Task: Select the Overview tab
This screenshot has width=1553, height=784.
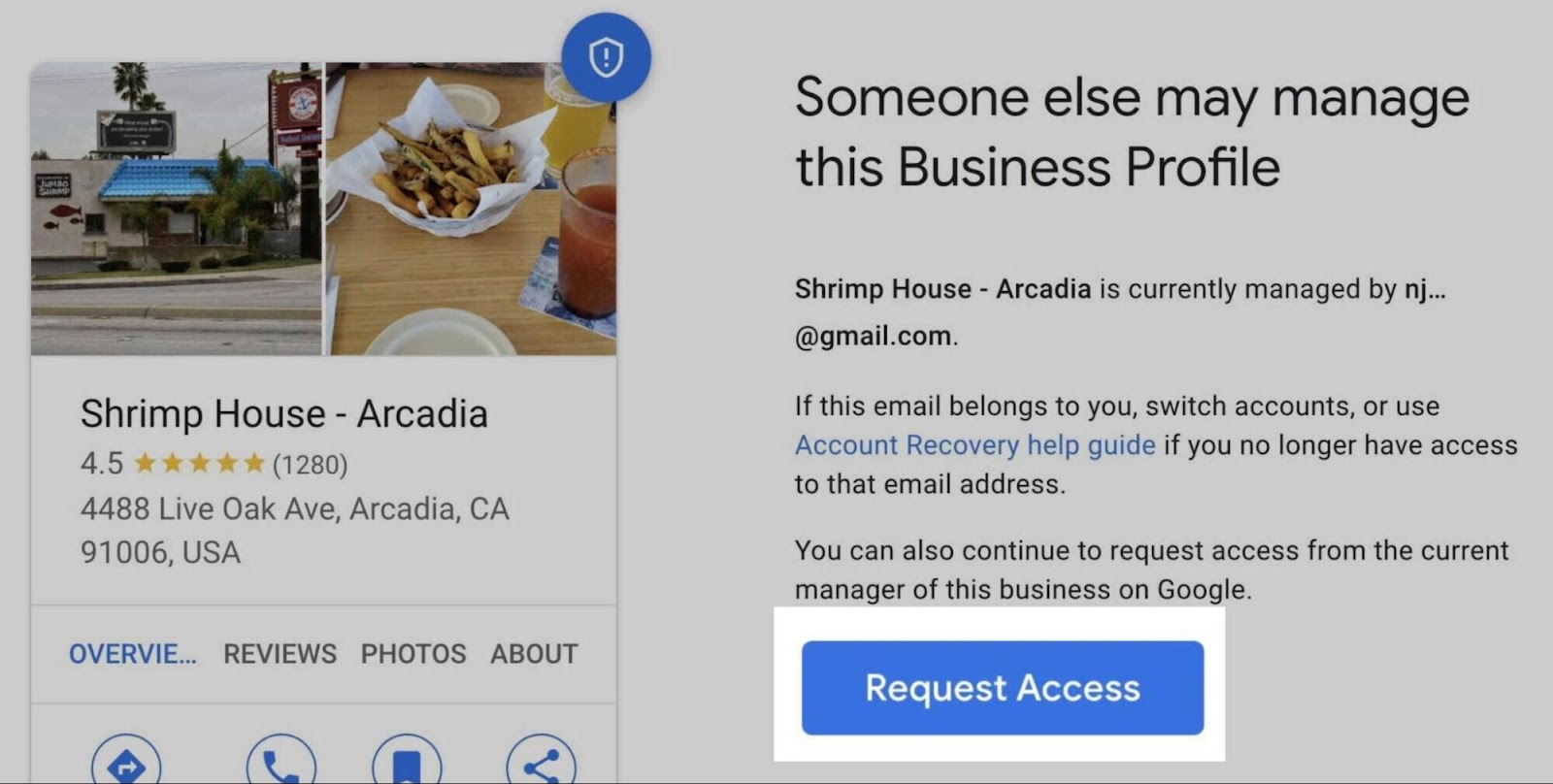Action: (x=132, y=654)
